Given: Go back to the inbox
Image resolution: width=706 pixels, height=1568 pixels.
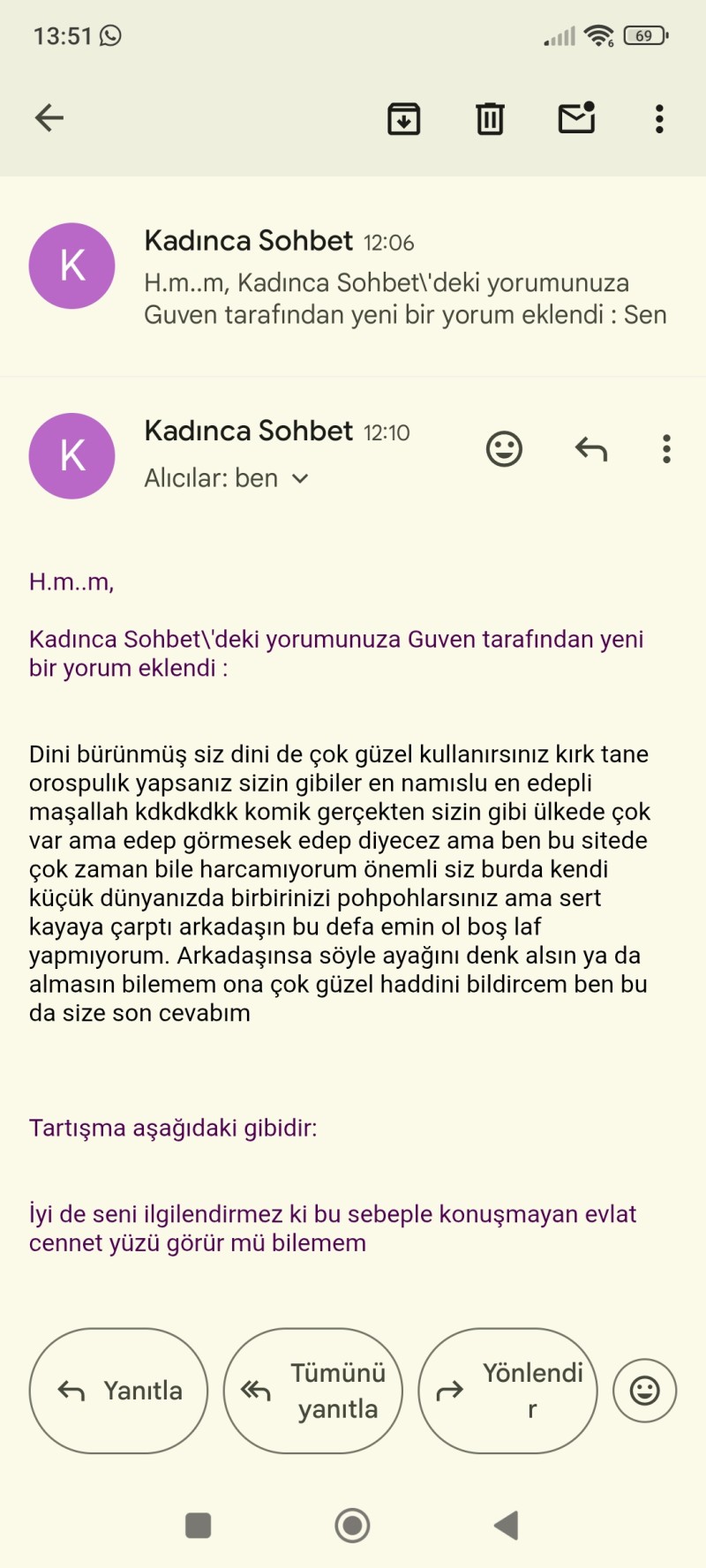Looking at the screenshot, I should tap(49, 117).
